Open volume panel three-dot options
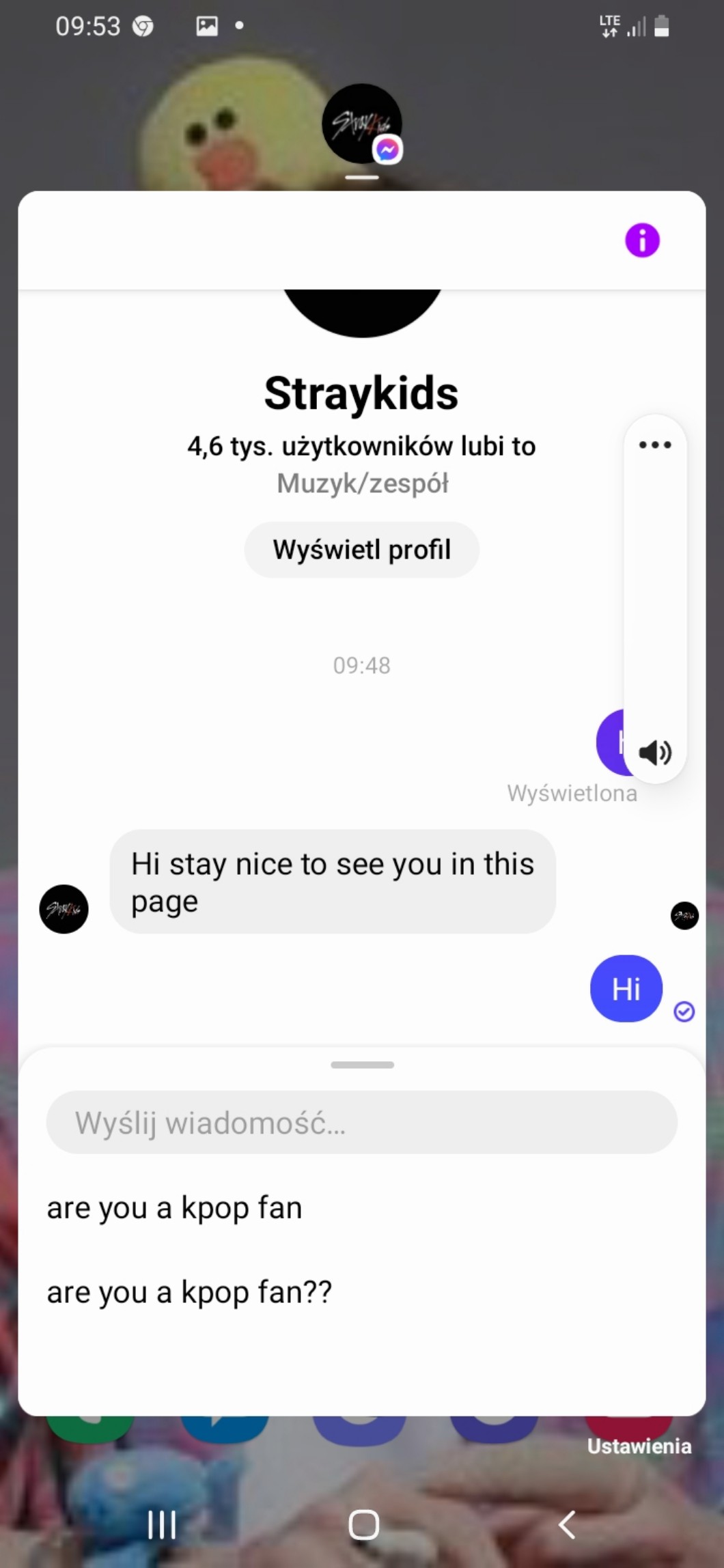 pos(655,445)
